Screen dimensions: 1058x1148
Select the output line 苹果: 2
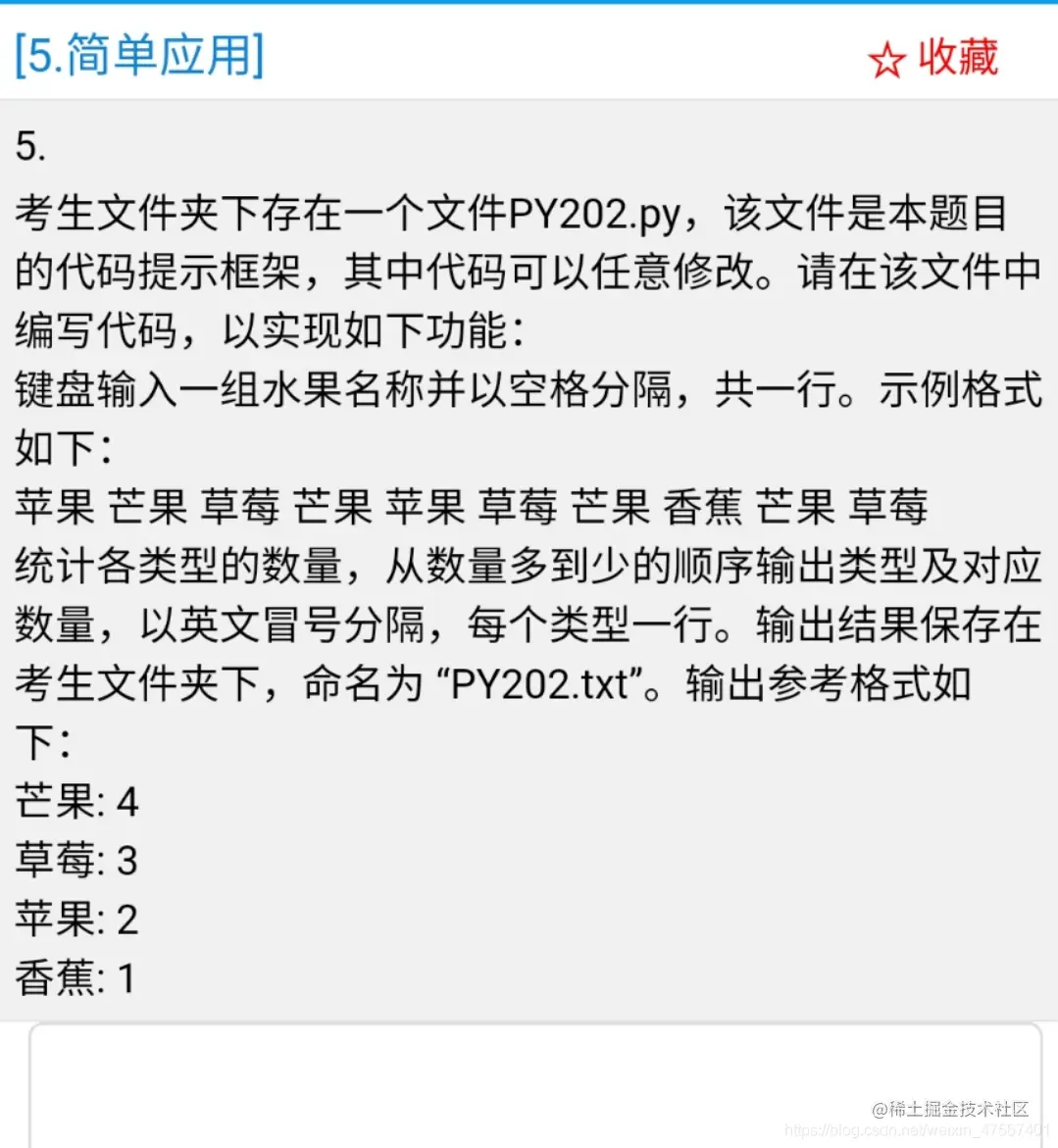(74, 921)
